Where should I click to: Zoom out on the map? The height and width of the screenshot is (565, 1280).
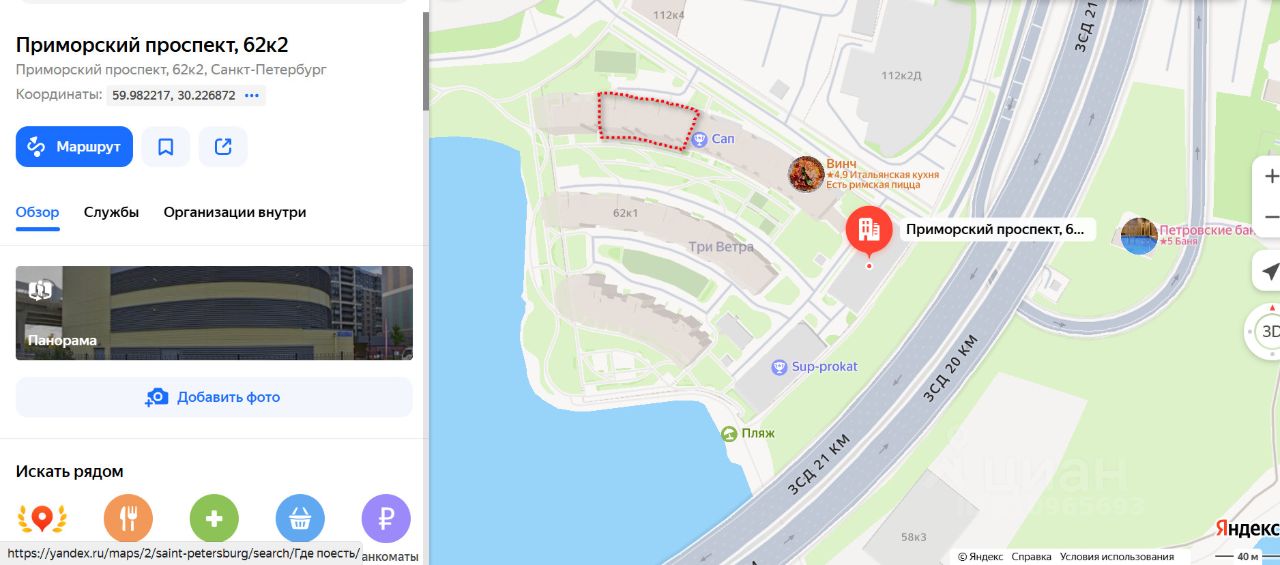1270,217
